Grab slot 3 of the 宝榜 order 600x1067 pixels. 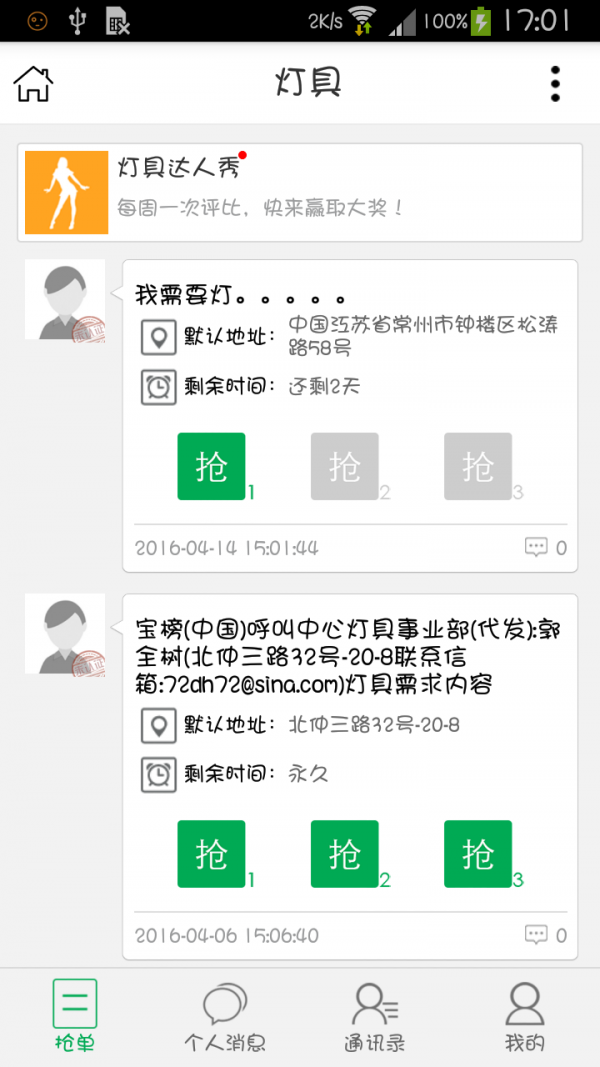tap(477, 853)
